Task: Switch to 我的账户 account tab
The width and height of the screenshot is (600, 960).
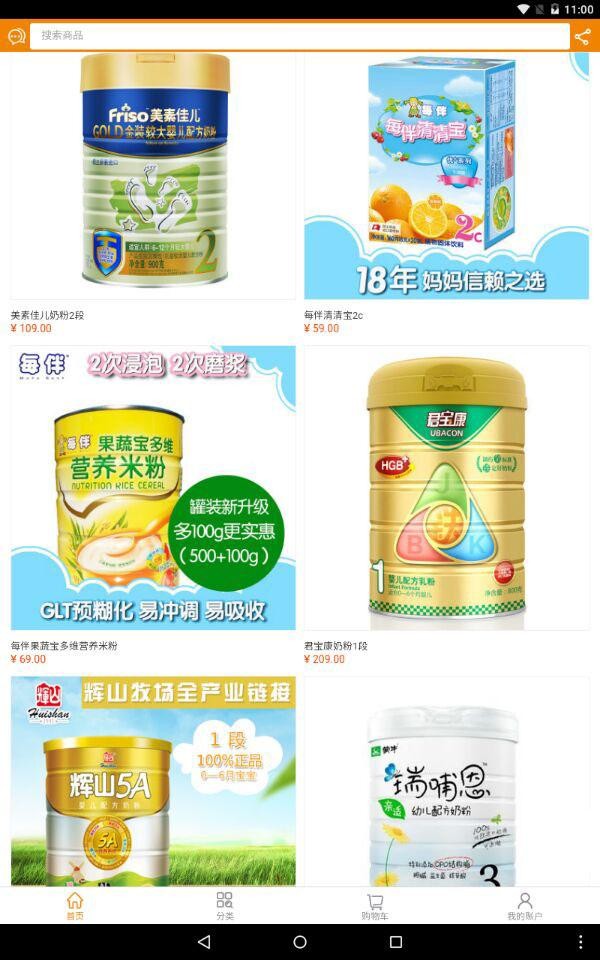Action: [524, 906]
